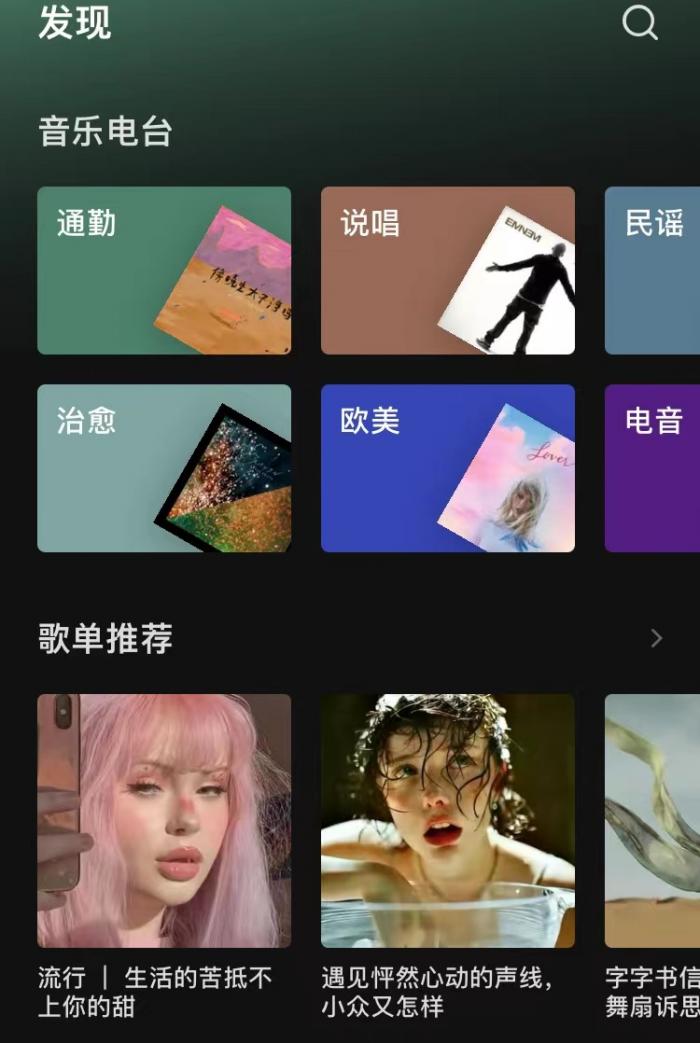
Task: Open the search icon
Action: click(x=640, y=22)
